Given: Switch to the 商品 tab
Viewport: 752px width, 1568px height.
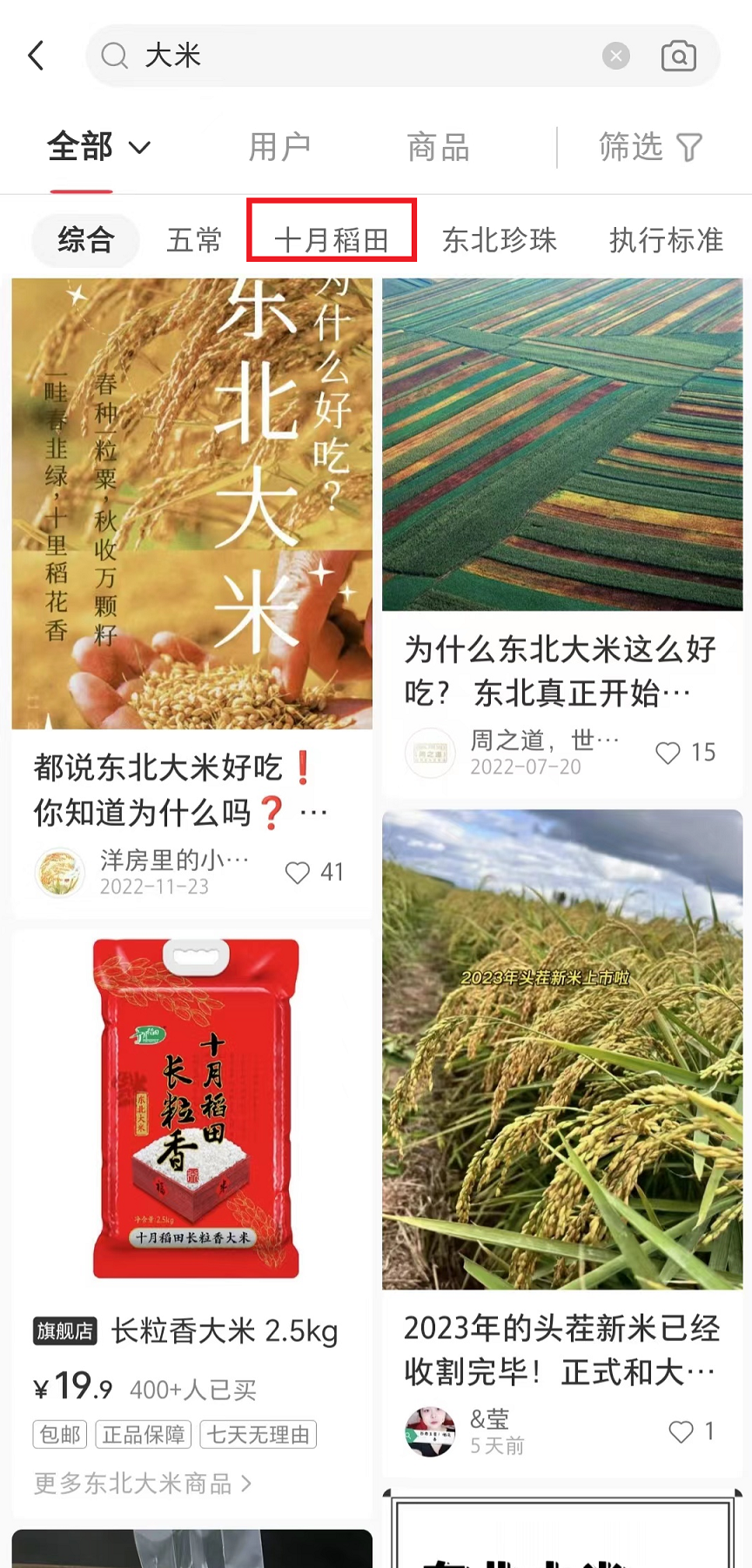Looking at the screenshot, I should click(x=438, y=147).
